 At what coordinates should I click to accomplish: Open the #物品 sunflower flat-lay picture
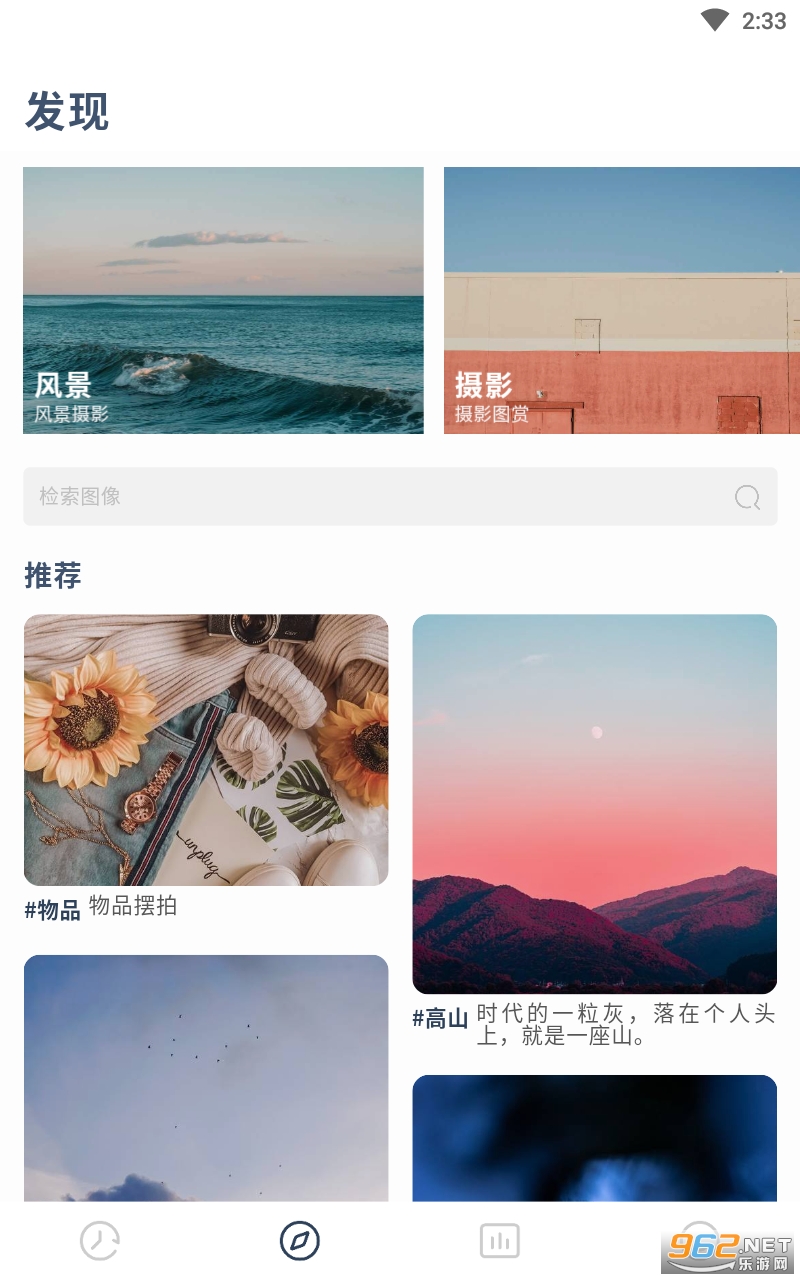coord(206,750)
